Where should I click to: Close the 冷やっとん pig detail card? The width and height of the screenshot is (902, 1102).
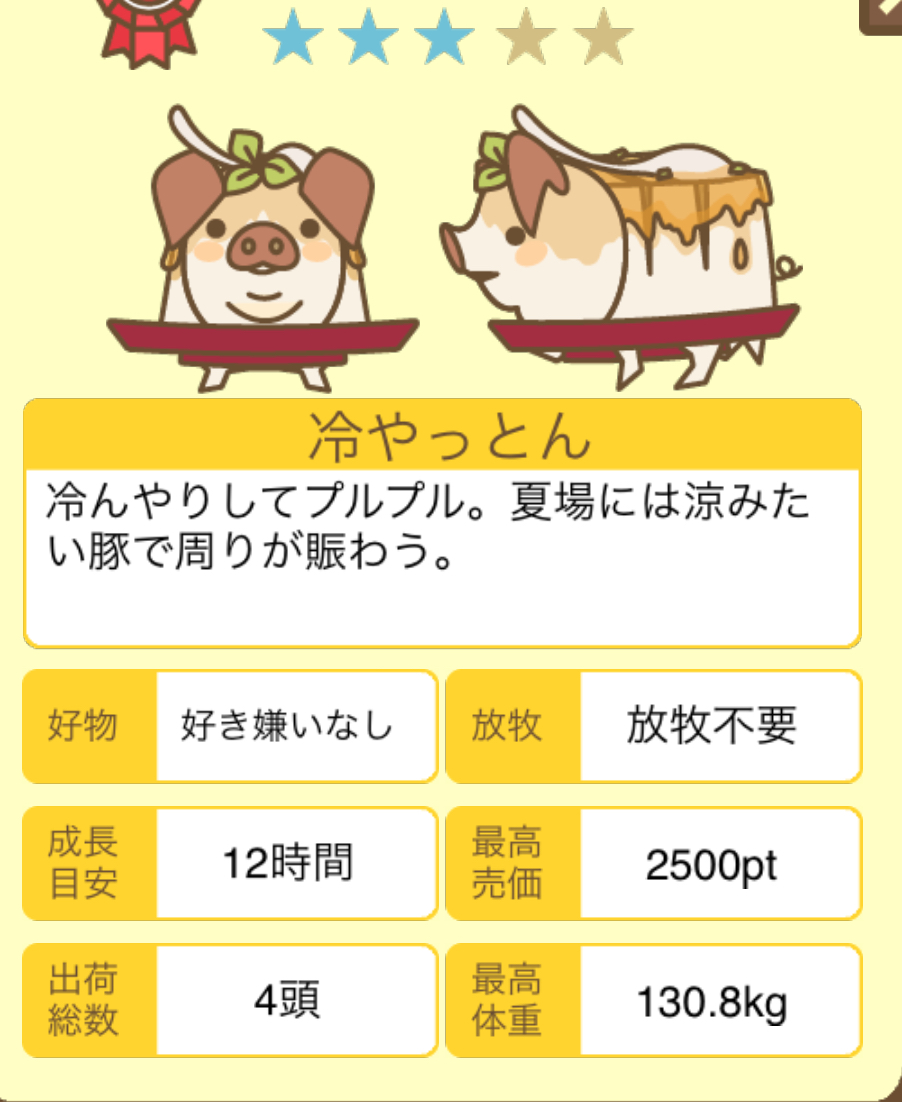coord(884,12)
